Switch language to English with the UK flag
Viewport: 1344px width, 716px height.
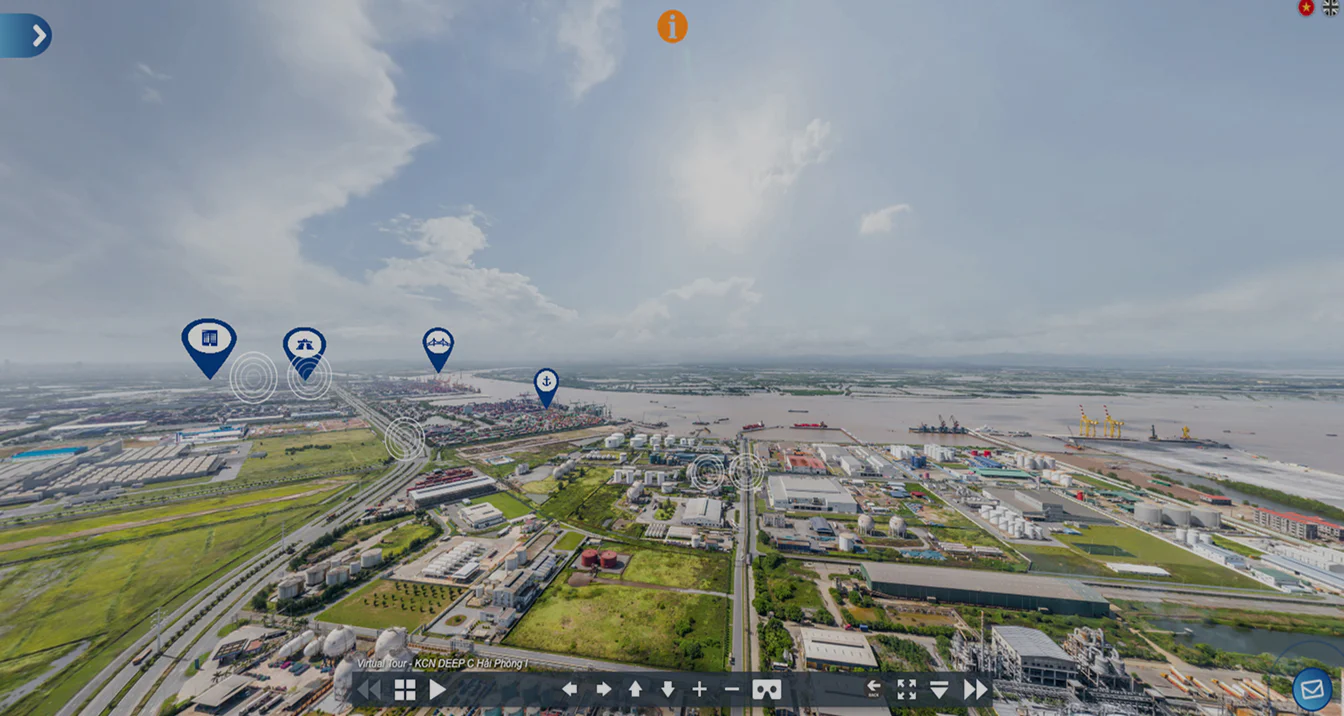coord(1331,7)
